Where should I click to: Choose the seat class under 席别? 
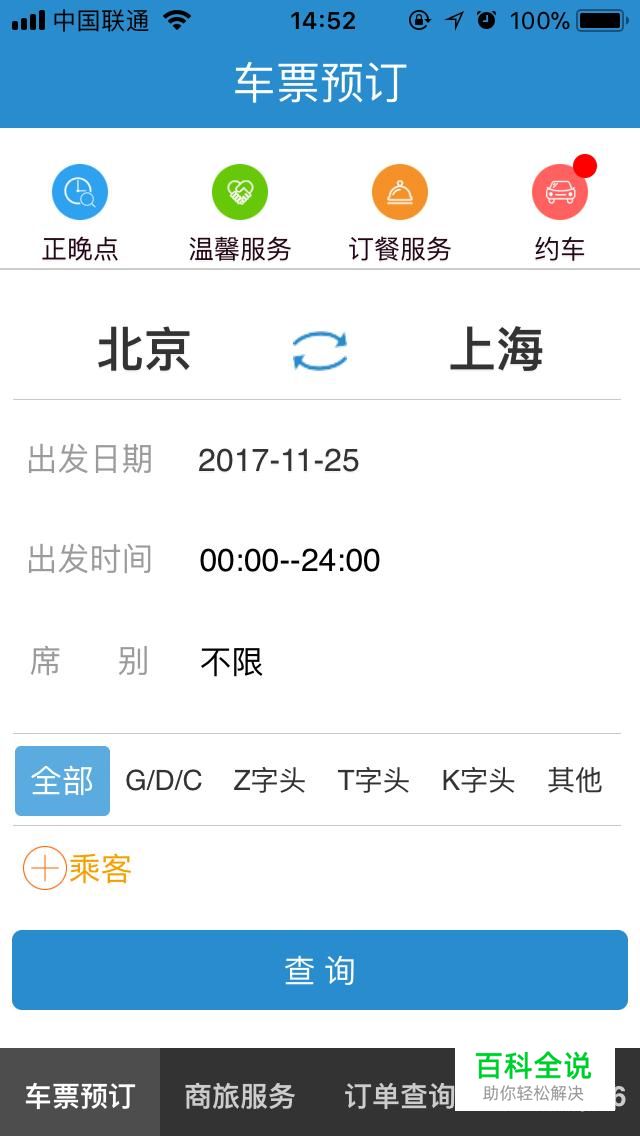click(231, 662)
